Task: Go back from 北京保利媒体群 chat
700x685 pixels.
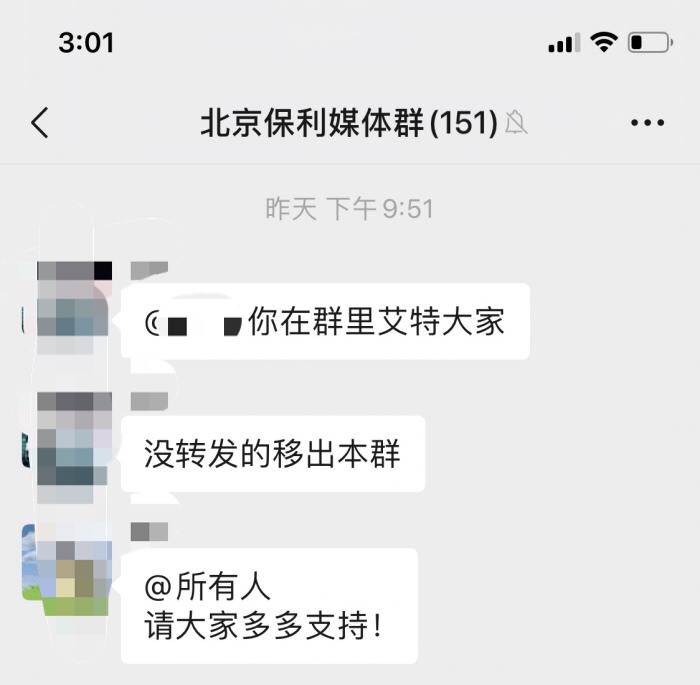Action: coord(40,123)
